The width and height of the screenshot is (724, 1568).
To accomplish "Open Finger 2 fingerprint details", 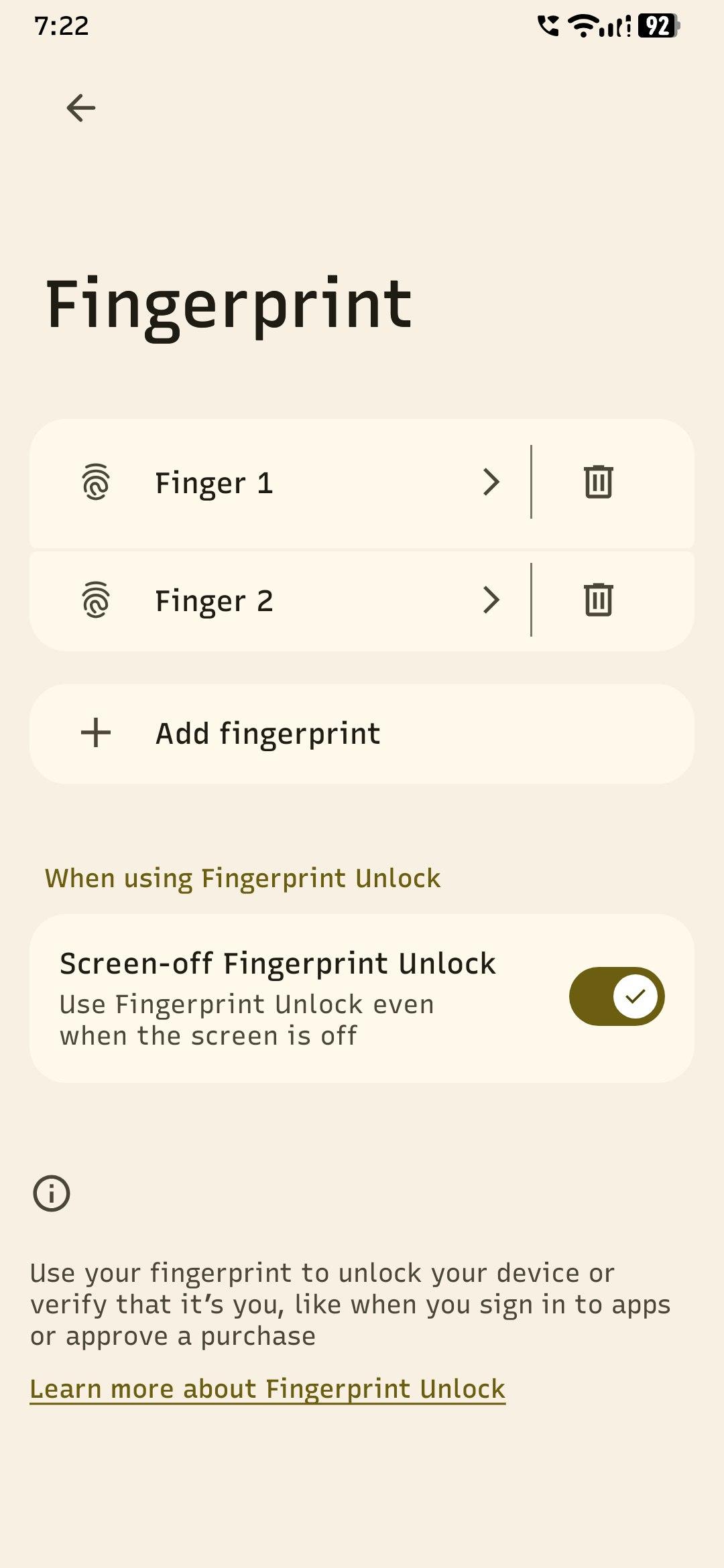I will click(280, 600).
